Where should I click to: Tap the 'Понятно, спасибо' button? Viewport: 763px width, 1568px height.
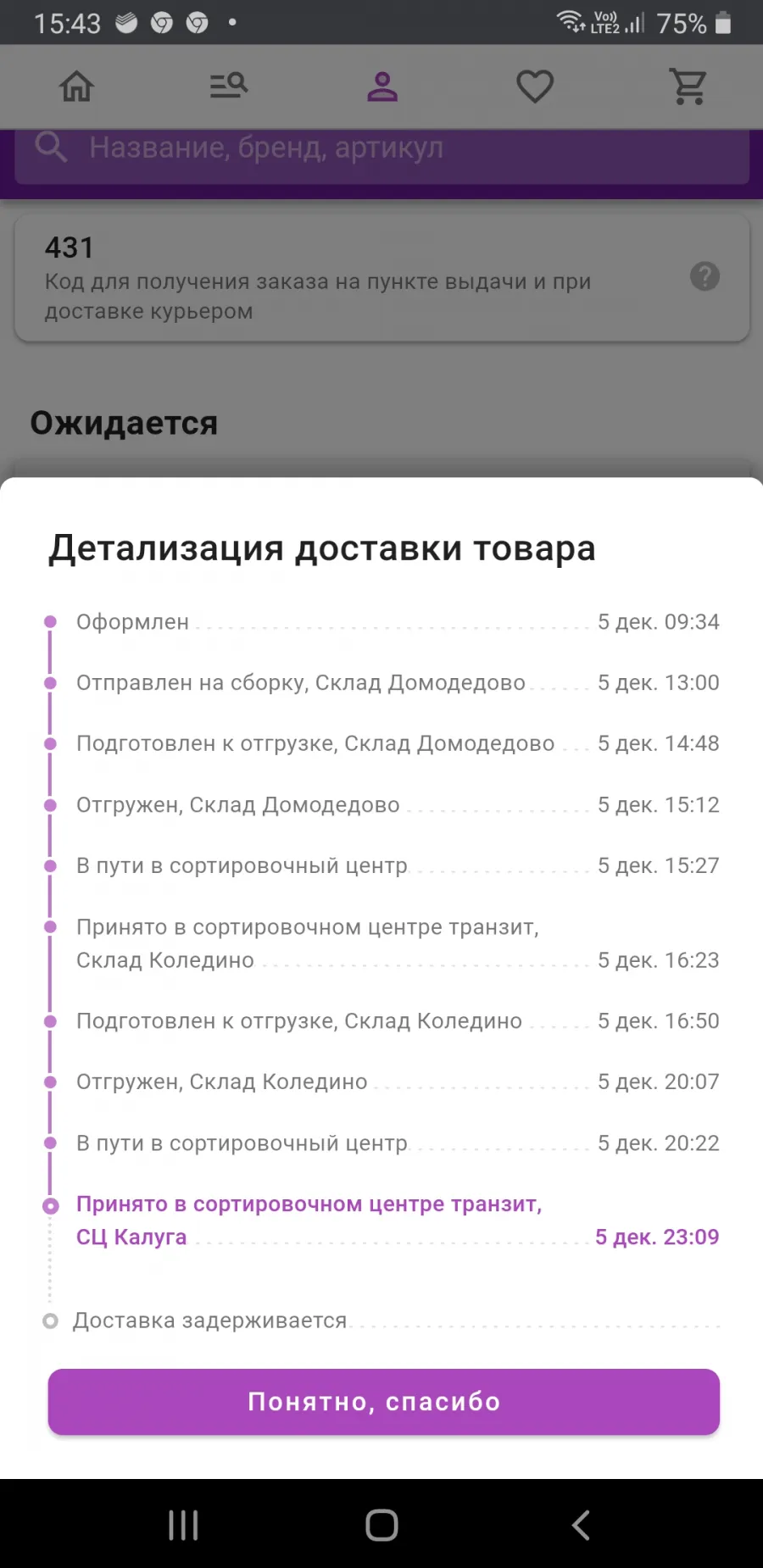383,1401
